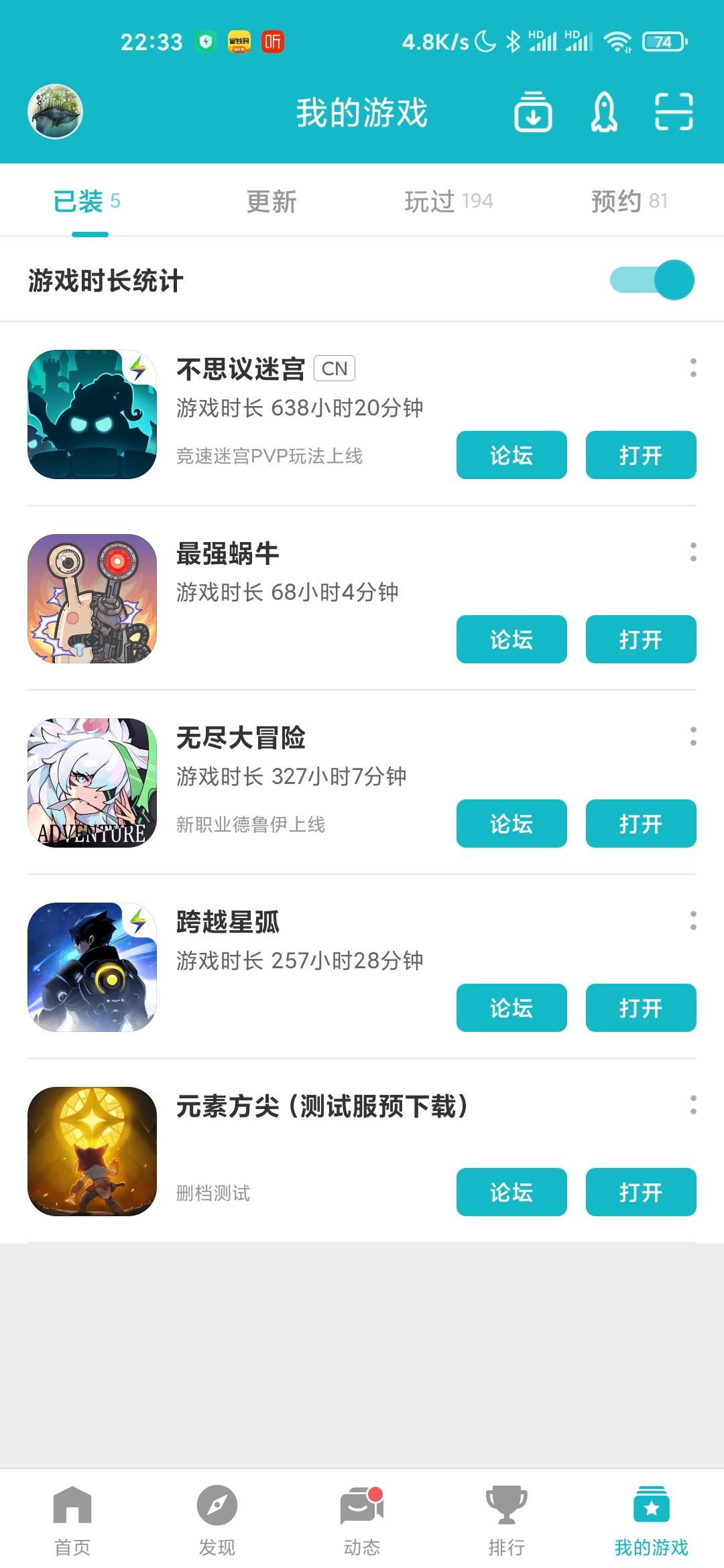Switch to the 玩过 tab
The image size is (724, 1568).
(x=448, y=201)
